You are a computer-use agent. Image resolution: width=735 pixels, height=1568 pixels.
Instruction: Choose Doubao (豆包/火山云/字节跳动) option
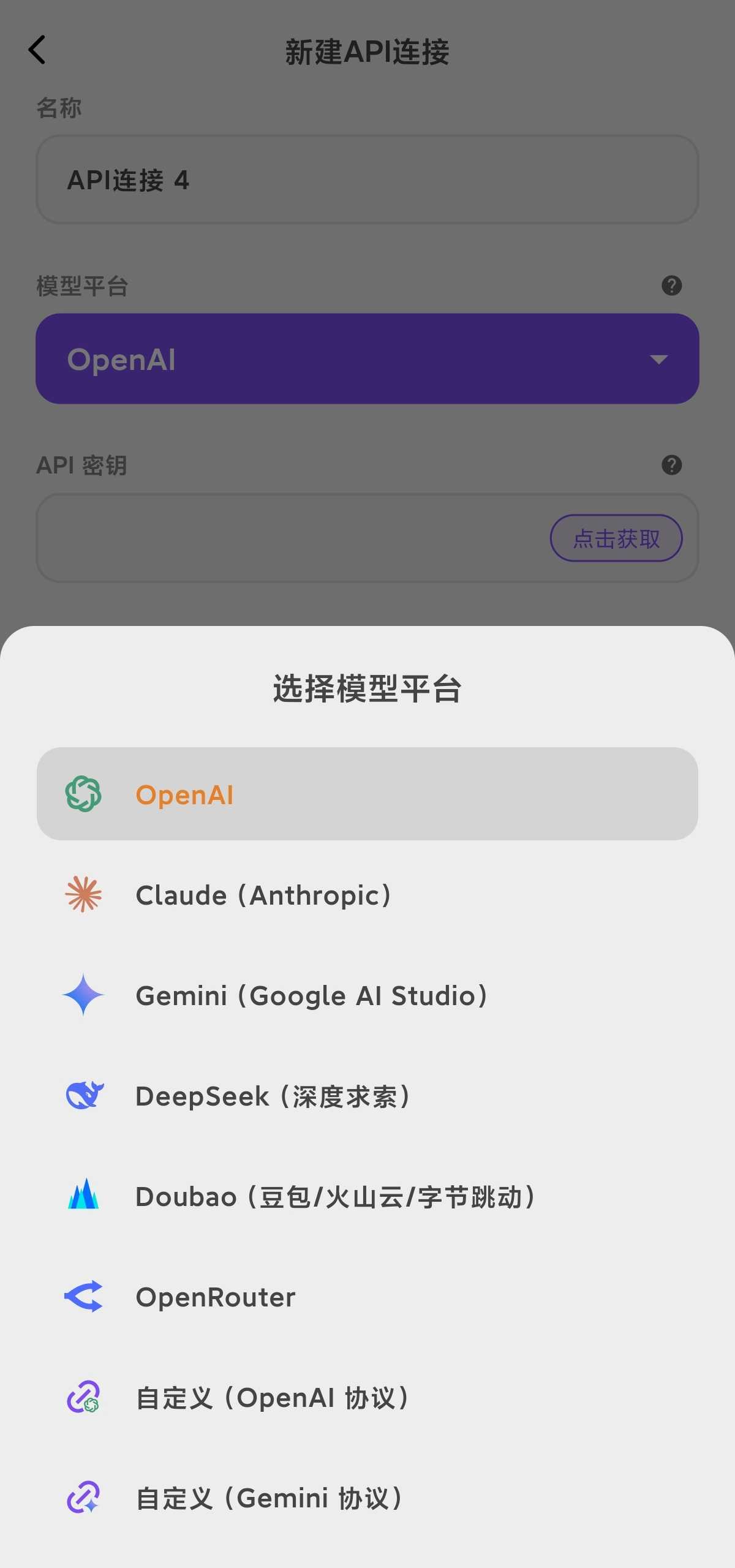(x=367, y=1196)
